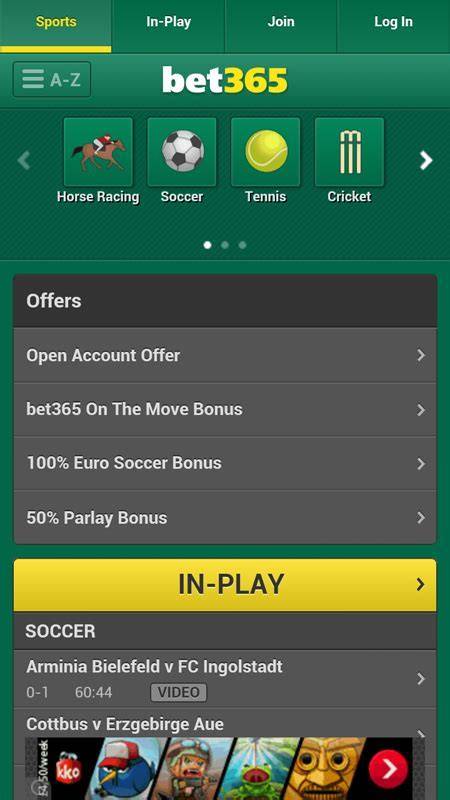
Task: Show previous sports with the left arrow
Action: pyautogui.click(x=24, y=160)
